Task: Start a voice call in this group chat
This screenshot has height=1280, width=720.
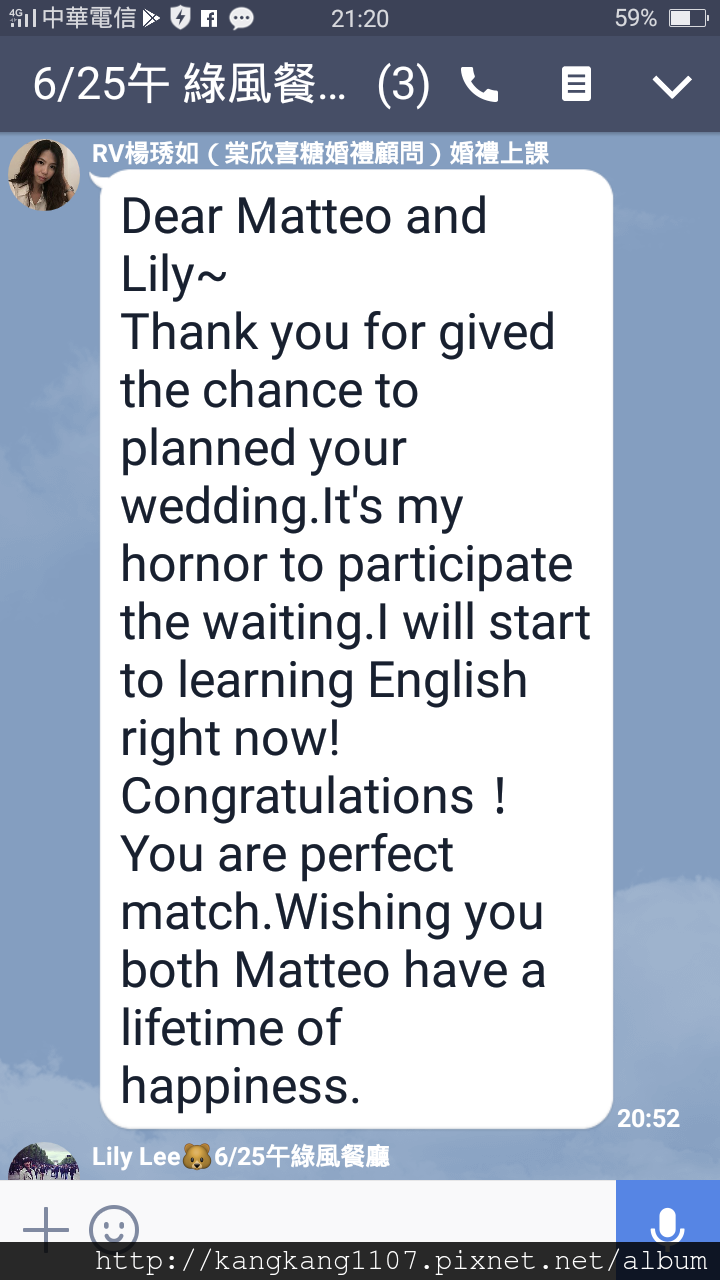Action: (x=480, y=86)
